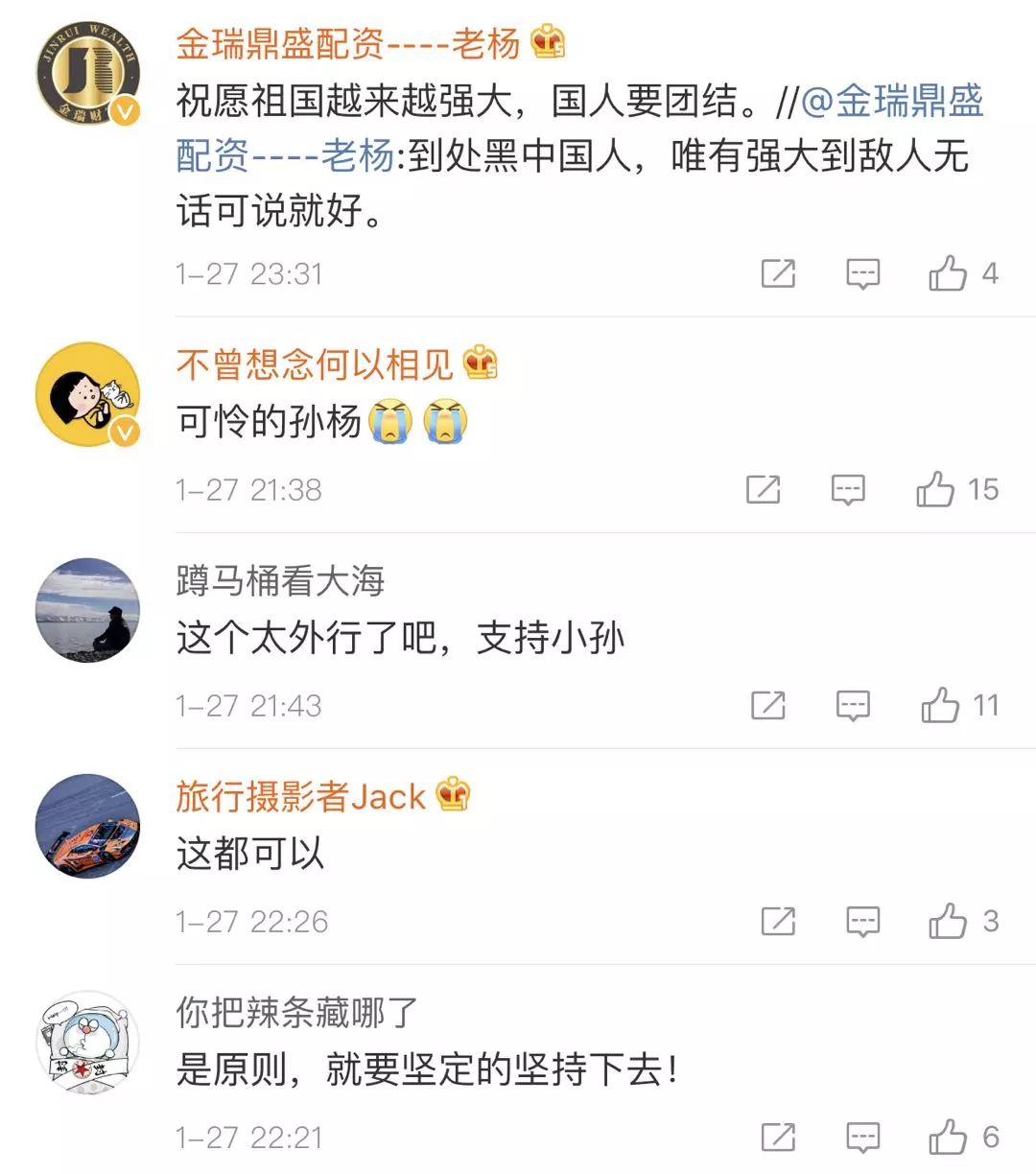This screenshot has height=1174, width=1036.
Task: Like 蹲马桶看大海's comment
Action: [x=940, y=706]
